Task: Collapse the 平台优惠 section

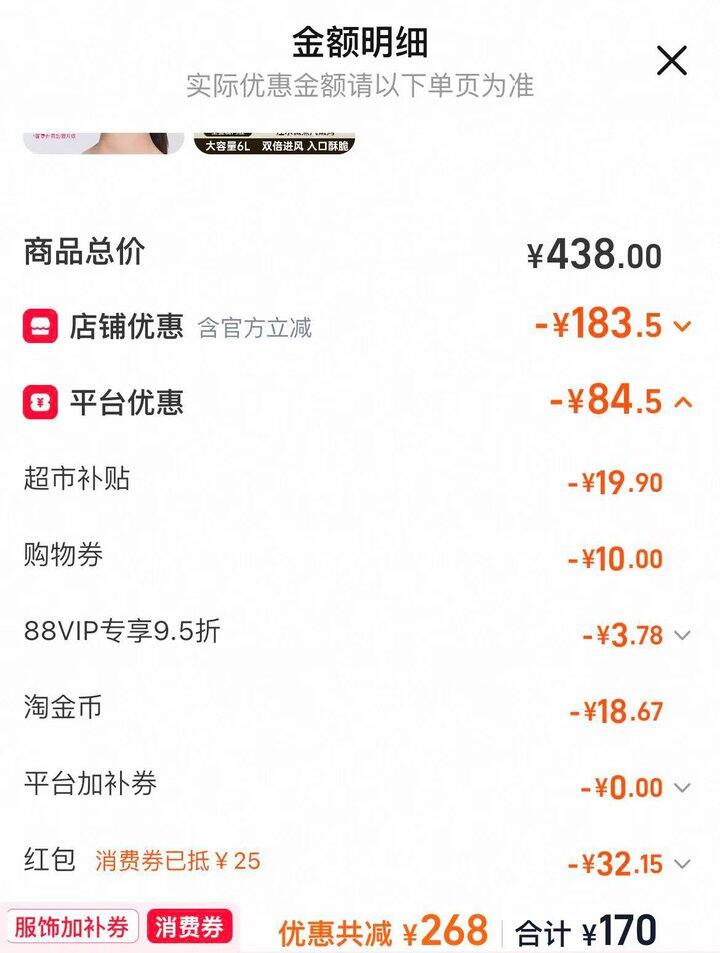Action: coord(683,402)
